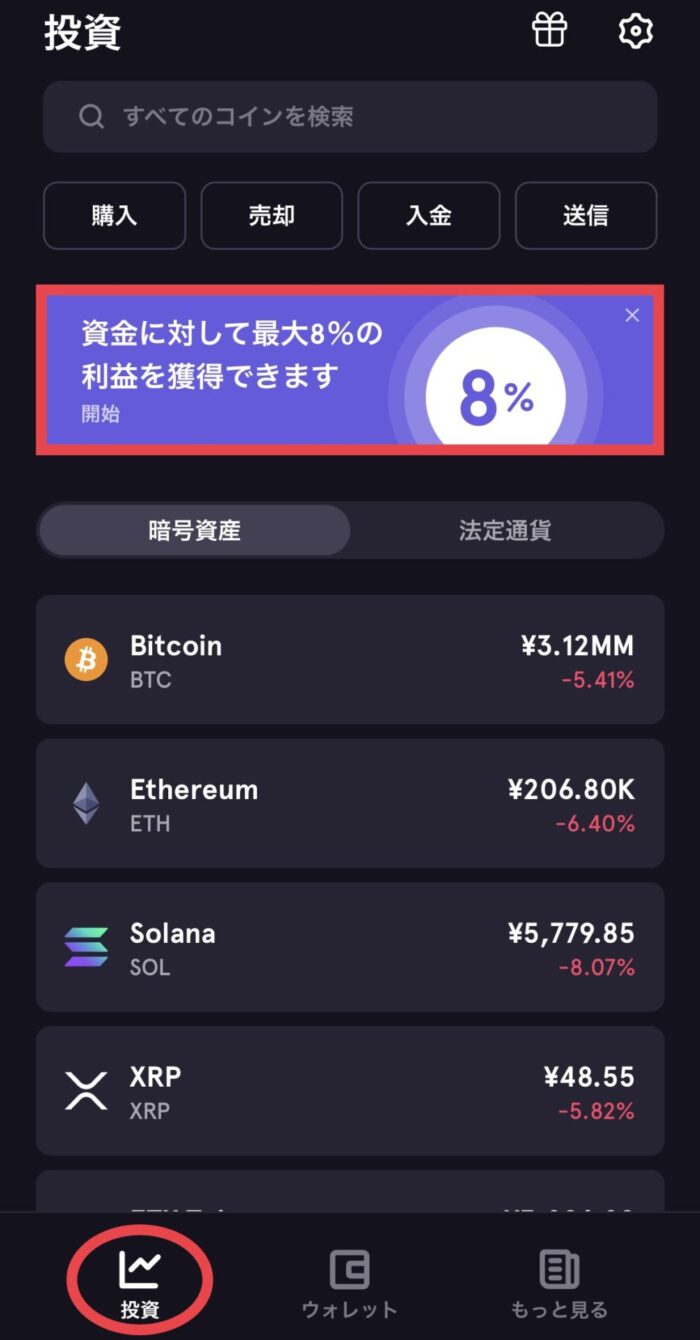700x1340 pixels.
Task: Switch to the ウォレット tab
Action: (x=349, y=1283)
